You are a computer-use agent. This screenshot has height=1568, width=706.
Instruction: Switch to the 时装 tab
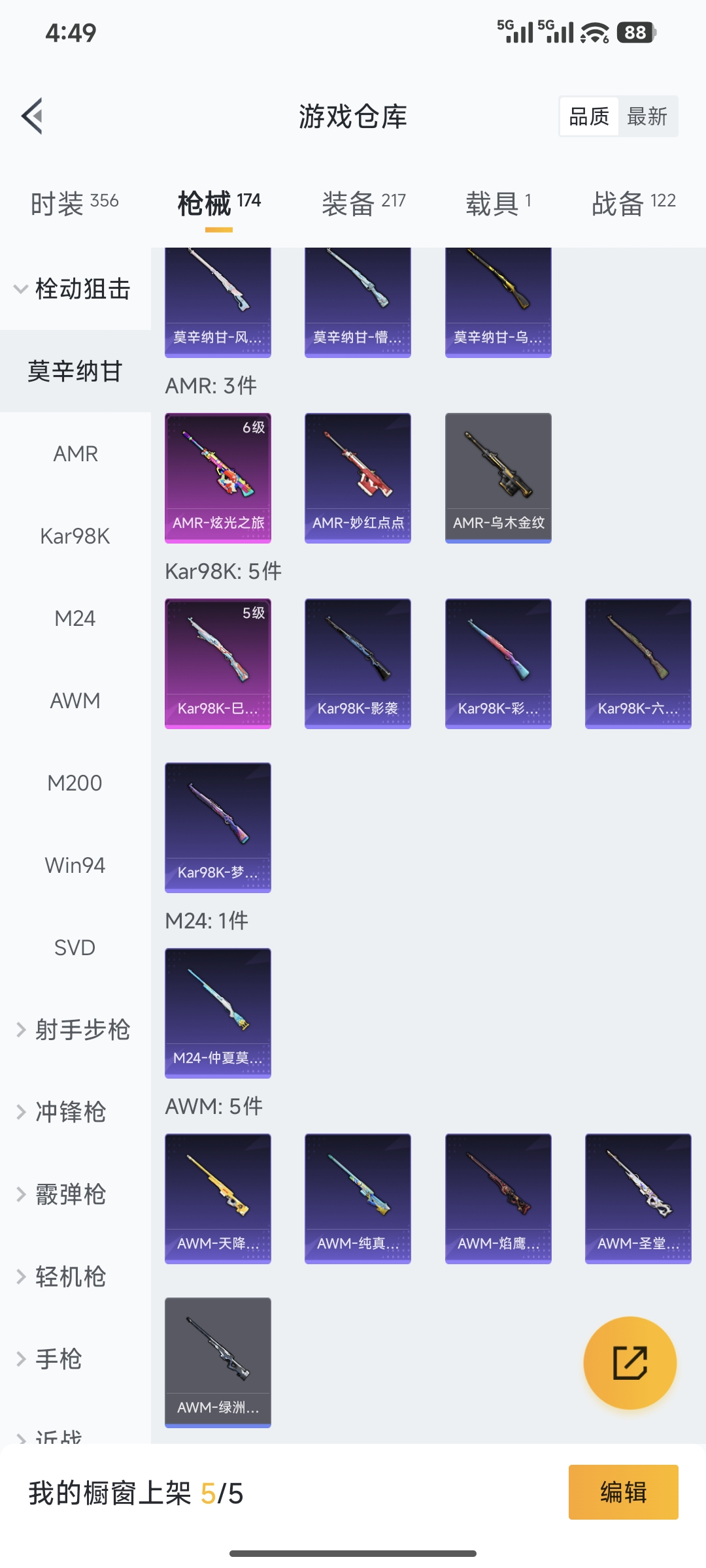coord(73,203)
